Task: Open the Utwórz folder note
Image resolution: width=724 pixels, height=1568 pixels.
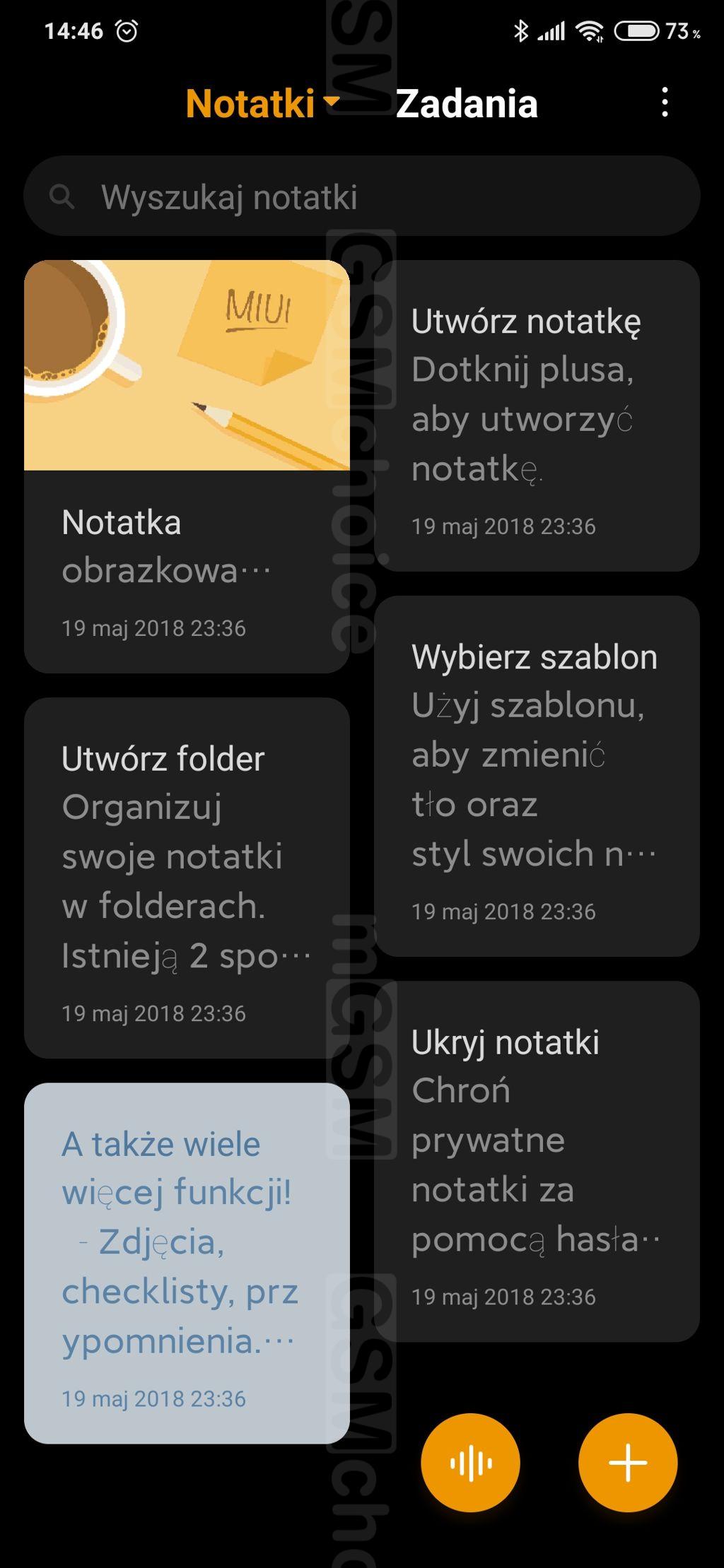Action: point(187,878)
